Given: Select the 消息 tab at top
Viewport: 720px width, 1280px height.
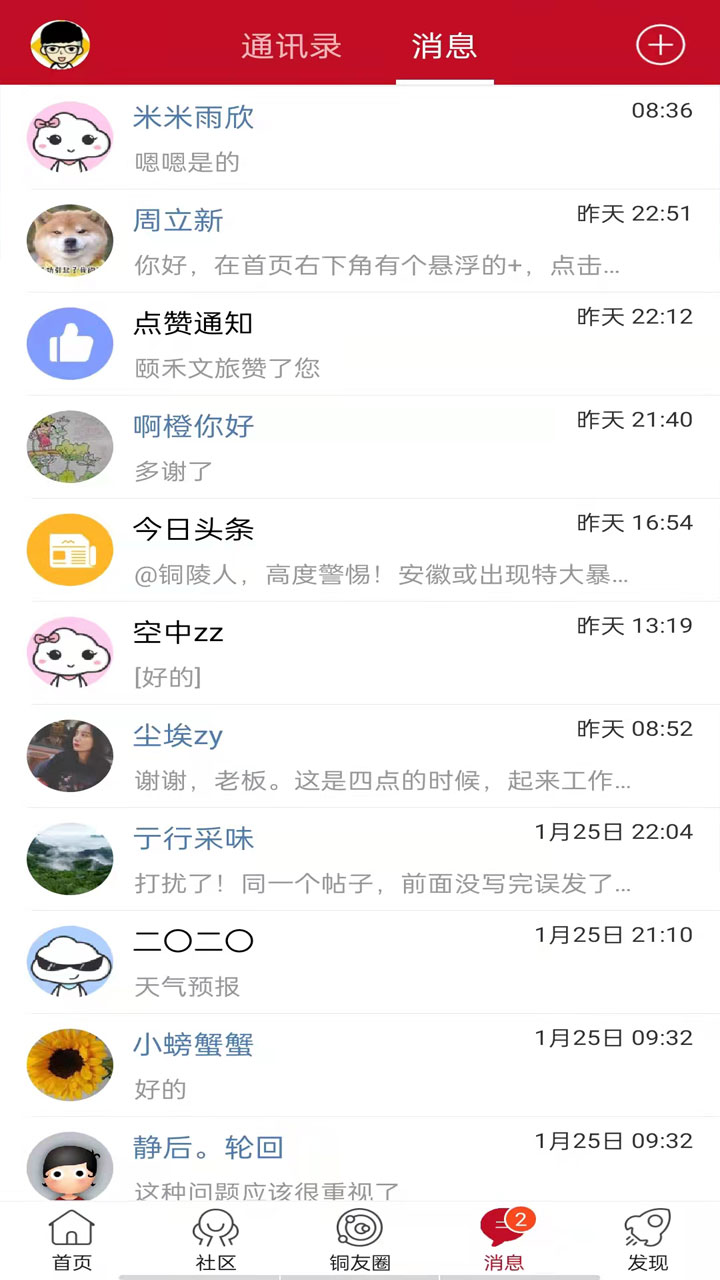Looking at the screenshot, I should [445, 46].
